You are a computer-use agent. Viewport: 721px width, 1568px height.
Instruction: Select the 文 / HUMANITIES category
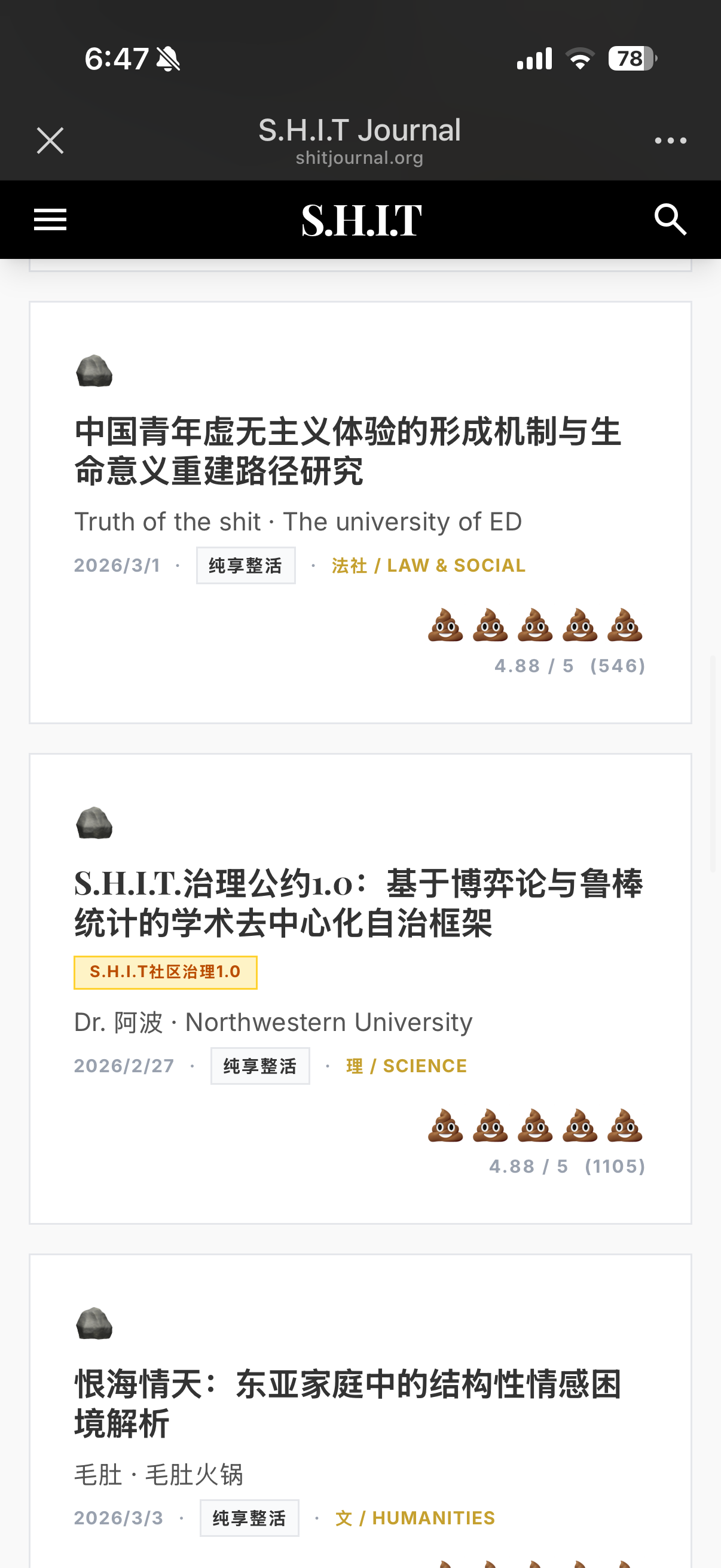pyautogui.click(x=415, y=1518)
